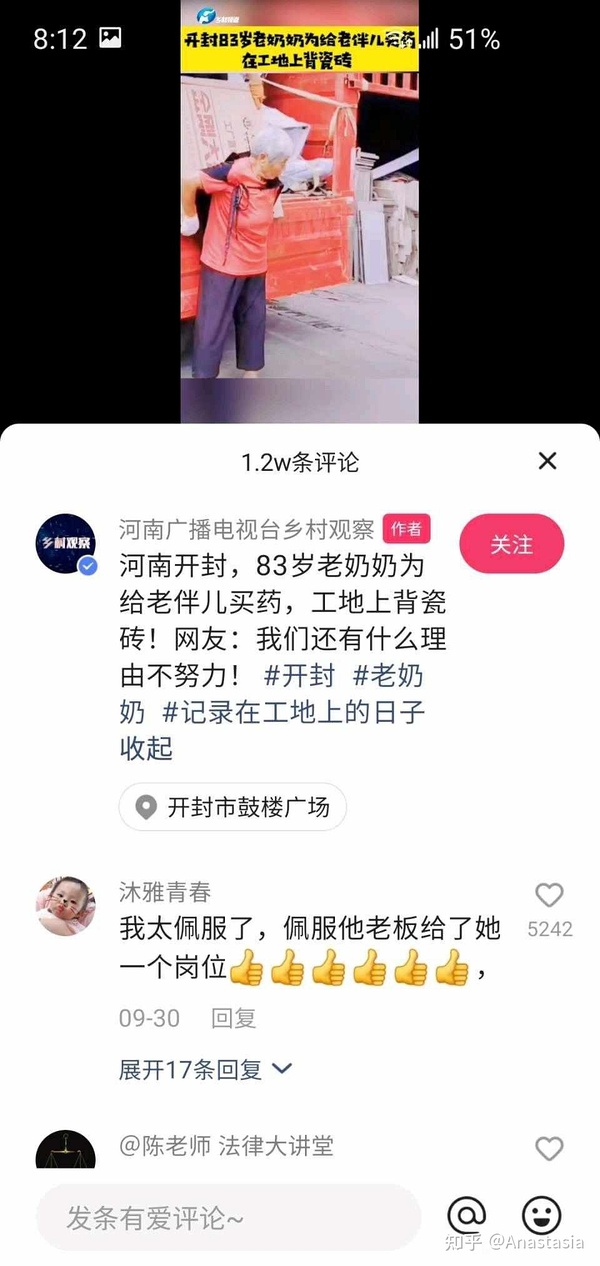The image size is (600, 1266).
Task: Expand 17 replies under 沐雅青春's comment
Action: 205,1069
